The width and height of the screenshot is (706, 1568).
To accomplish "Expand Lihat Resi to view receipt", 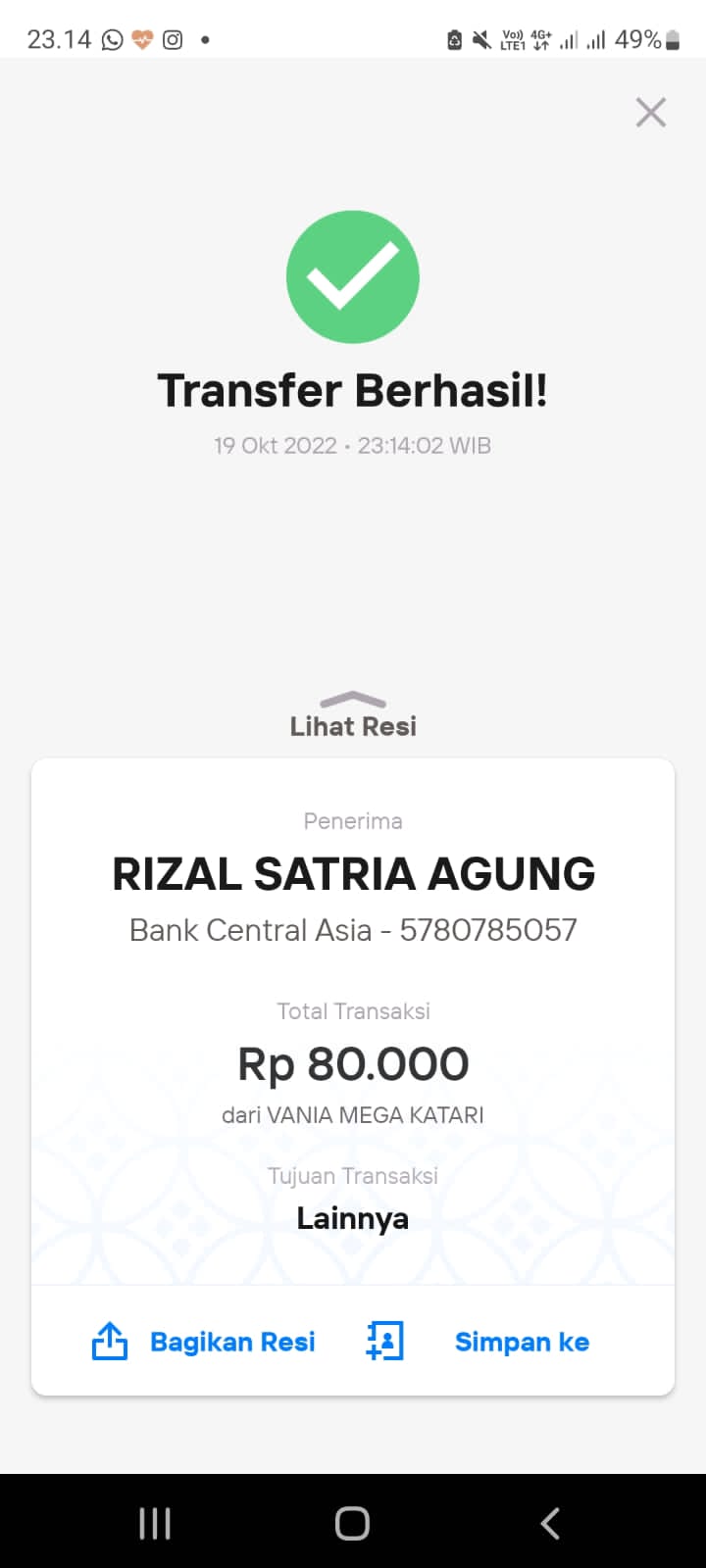I will pyautogui.click(x=353, y=715).
